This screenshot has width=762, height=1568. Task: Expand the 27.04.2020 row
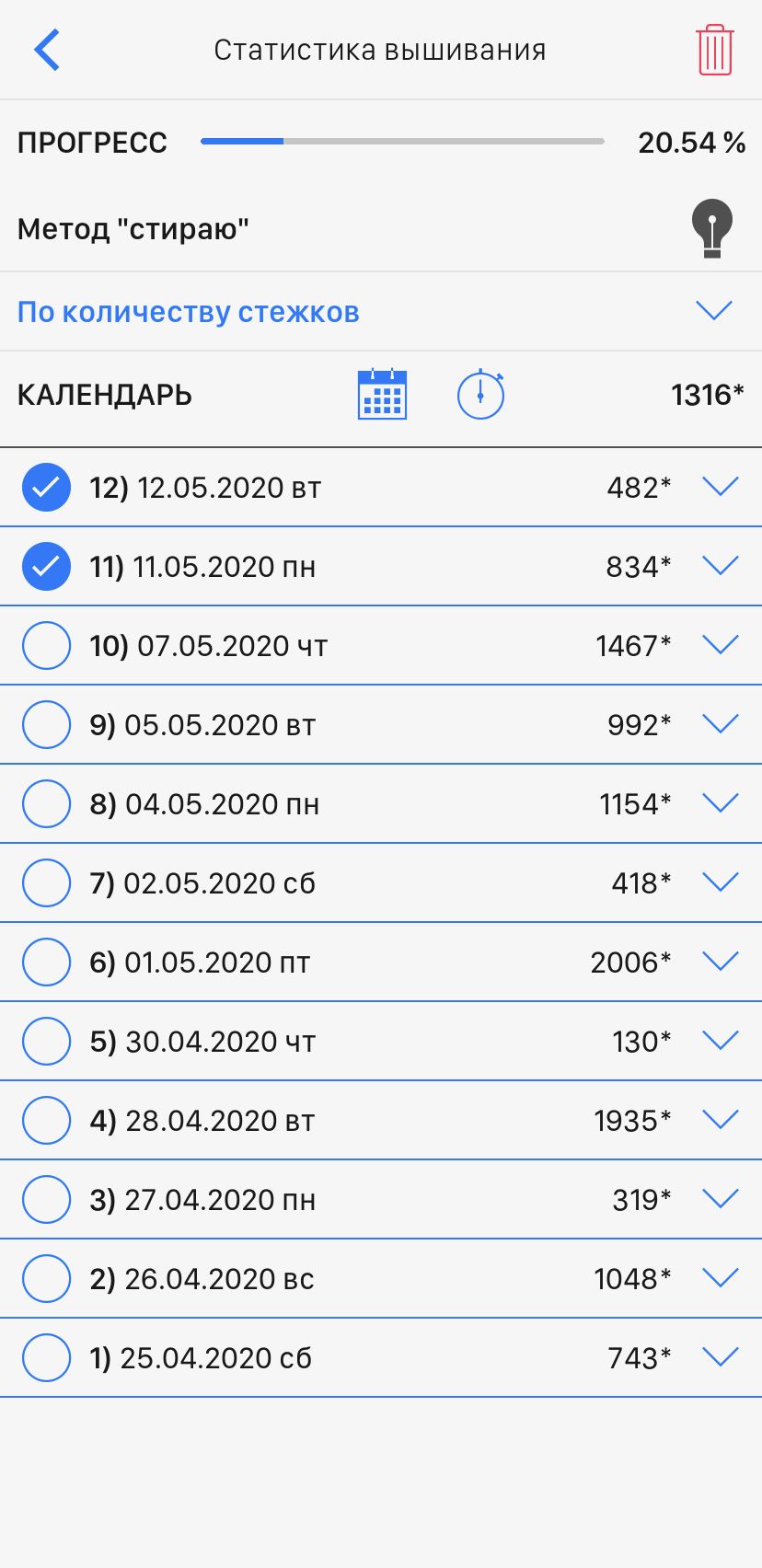[x=720, y=1199]
